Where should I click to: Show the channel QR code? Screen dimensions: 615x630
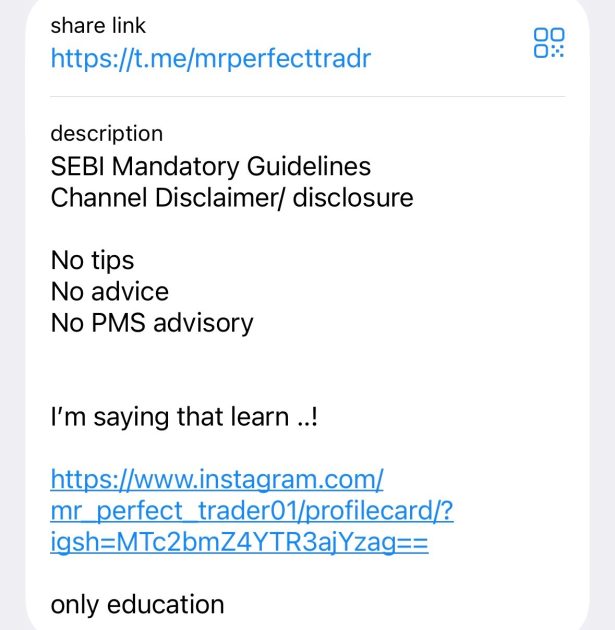point(548,43)
